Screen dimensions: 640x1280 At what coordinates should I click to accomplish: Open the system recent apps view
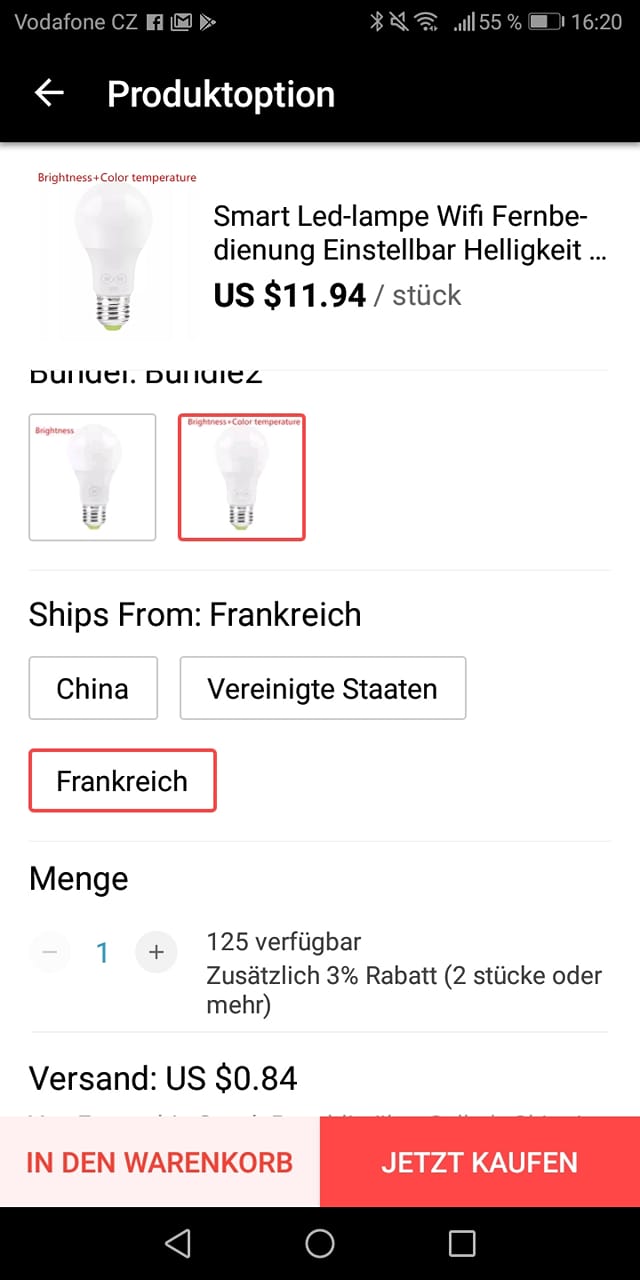pyautogui.click(x=462, y=1243)
